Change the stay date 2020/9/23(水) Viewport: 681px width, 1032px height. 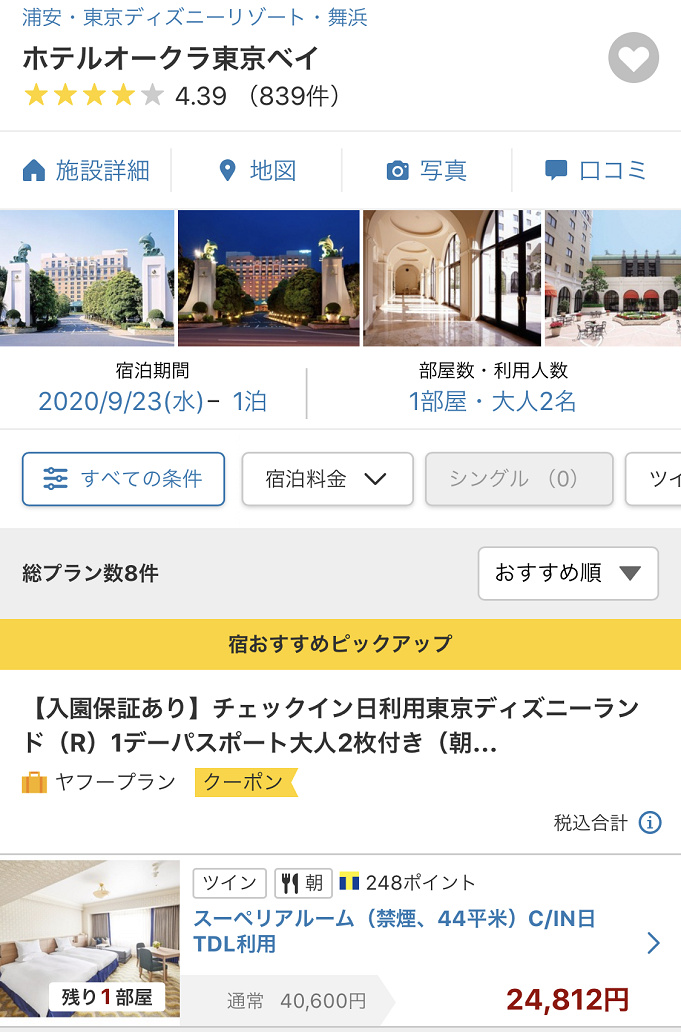(x=152, y=402)
